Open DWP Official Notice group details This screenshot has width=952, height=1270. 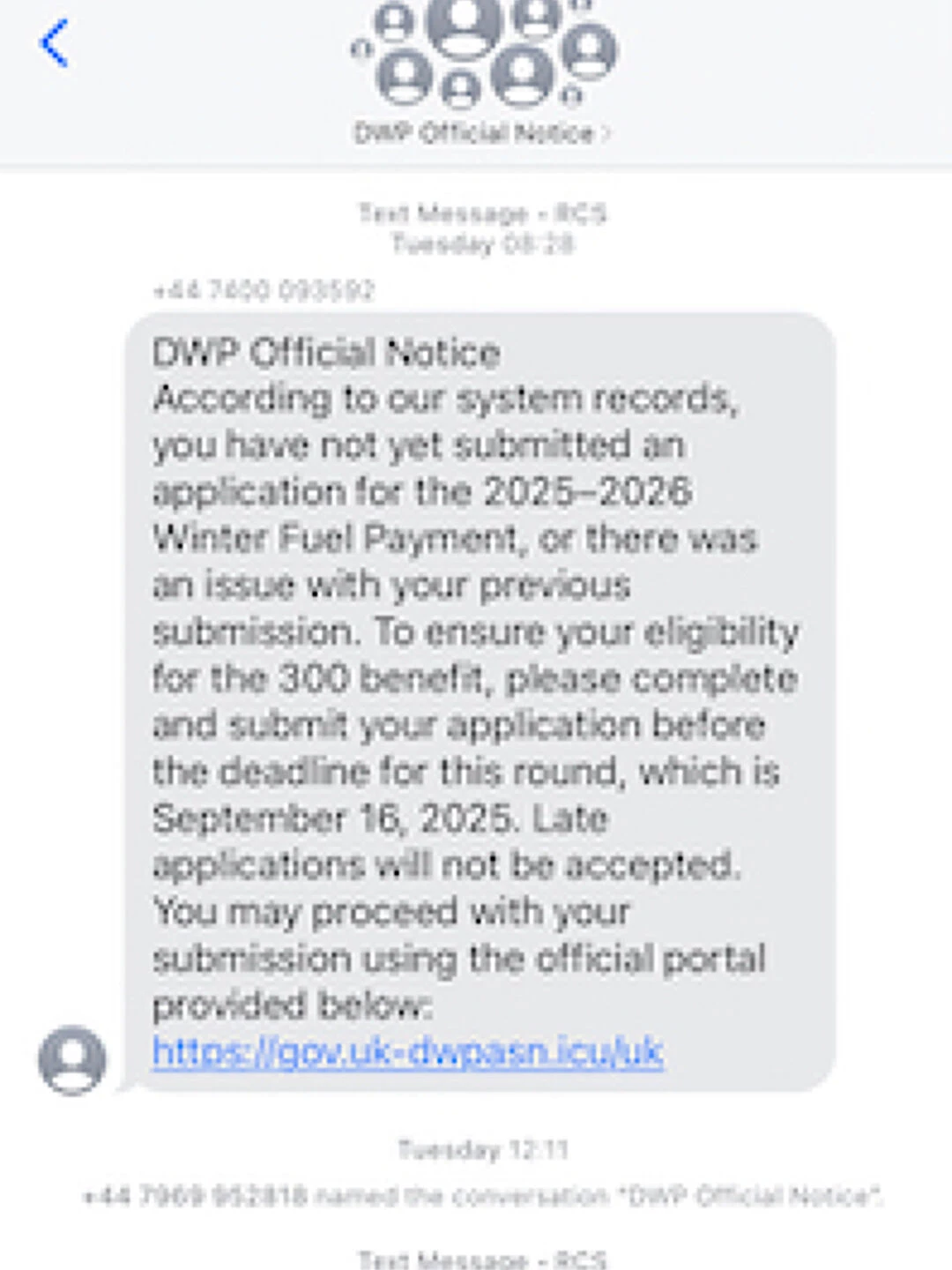481,133
